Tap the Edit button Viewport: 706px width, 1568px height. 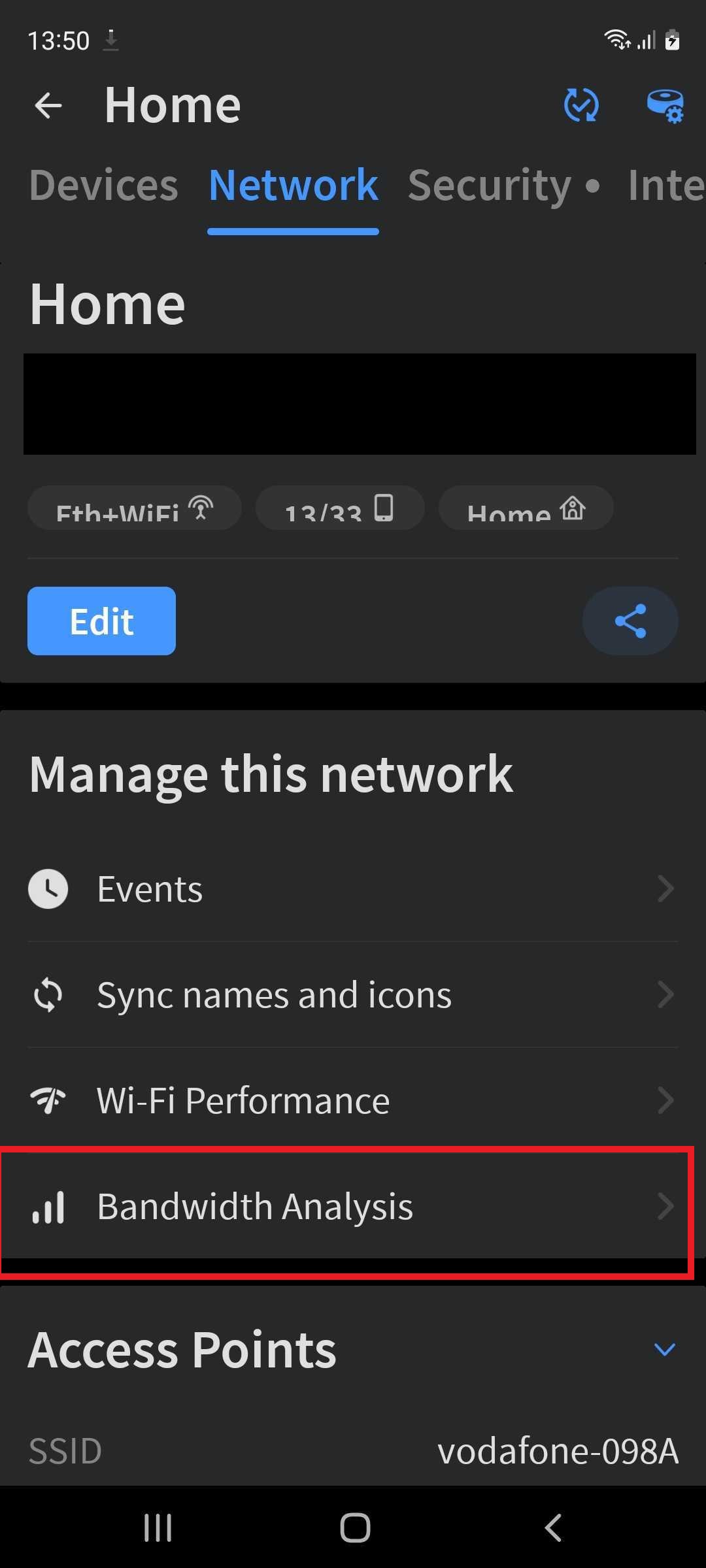[101, 621]
